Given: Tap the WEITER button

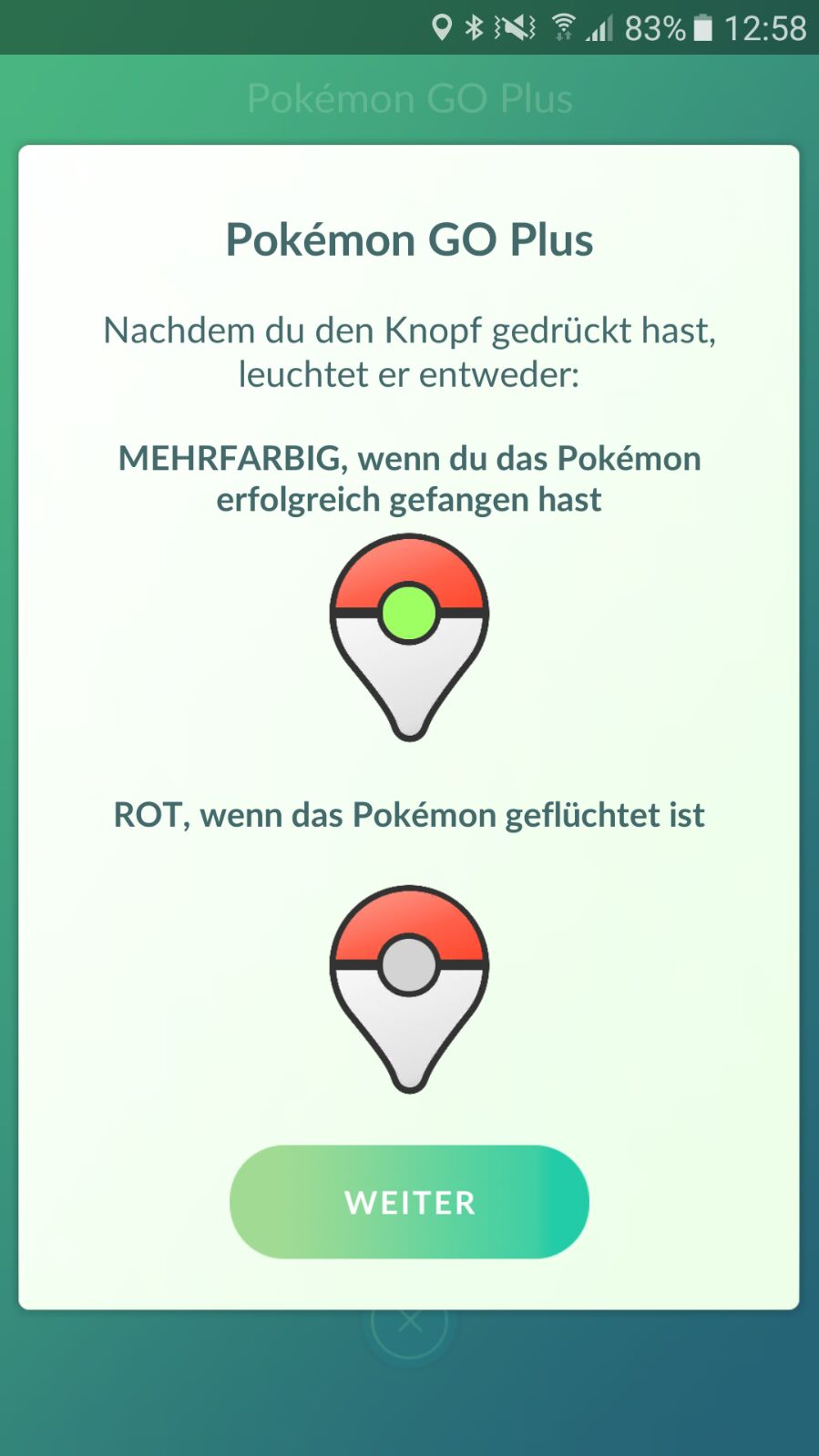Looking at the screenshot, I should [409, 1202].
